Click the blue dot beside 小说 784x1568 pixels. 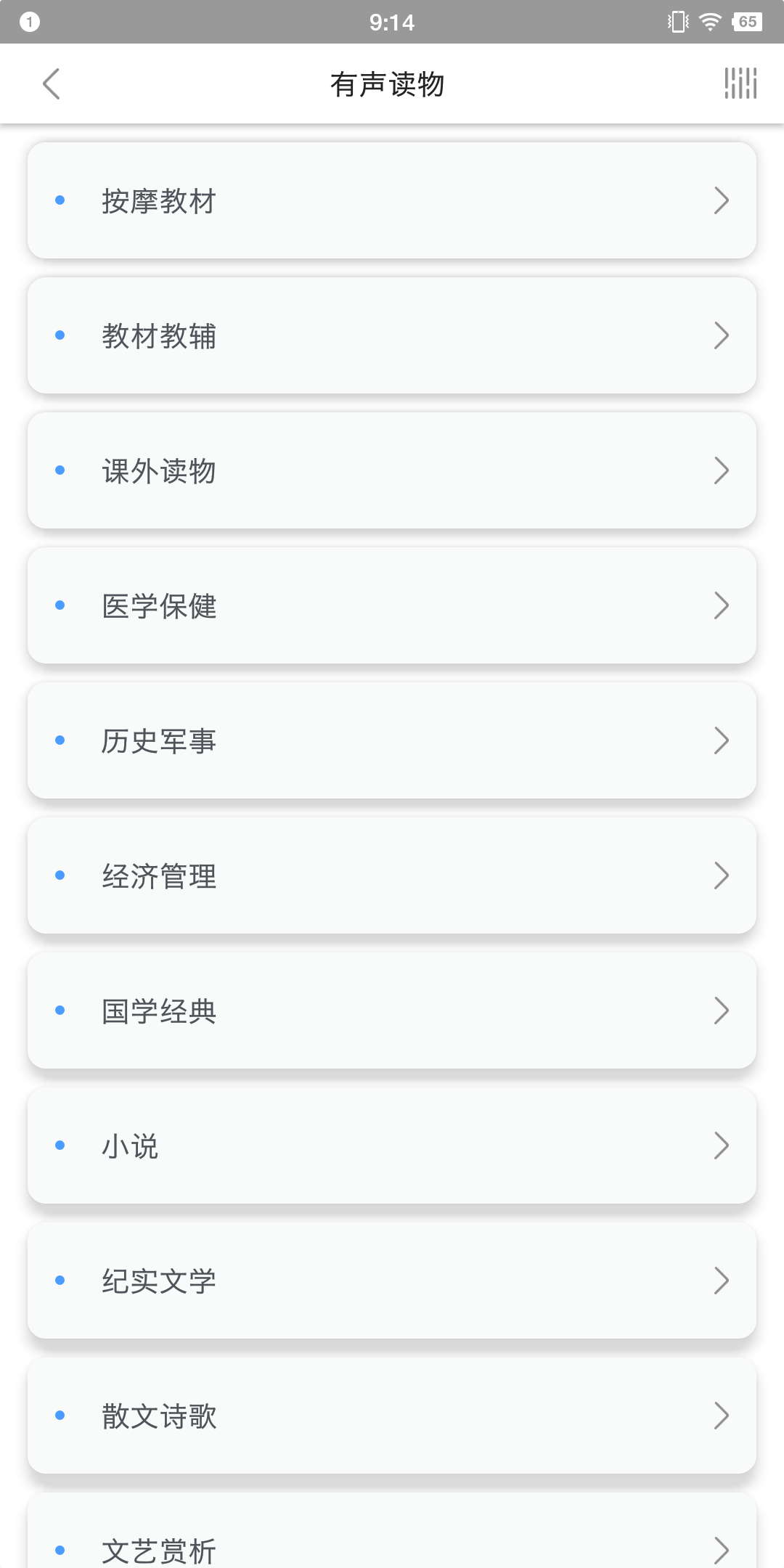[60, 1146]
